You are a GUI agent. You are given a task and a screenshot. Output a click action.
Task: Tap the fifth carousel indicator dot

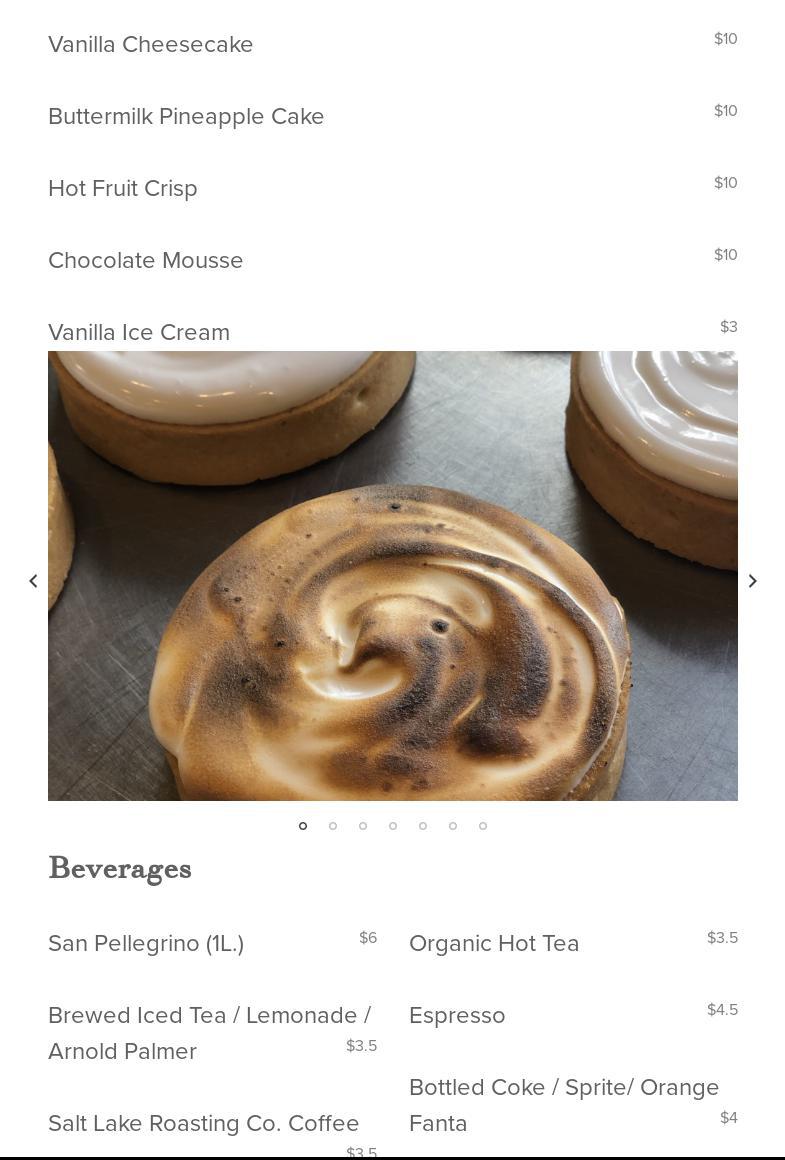[x=423, y=826]
